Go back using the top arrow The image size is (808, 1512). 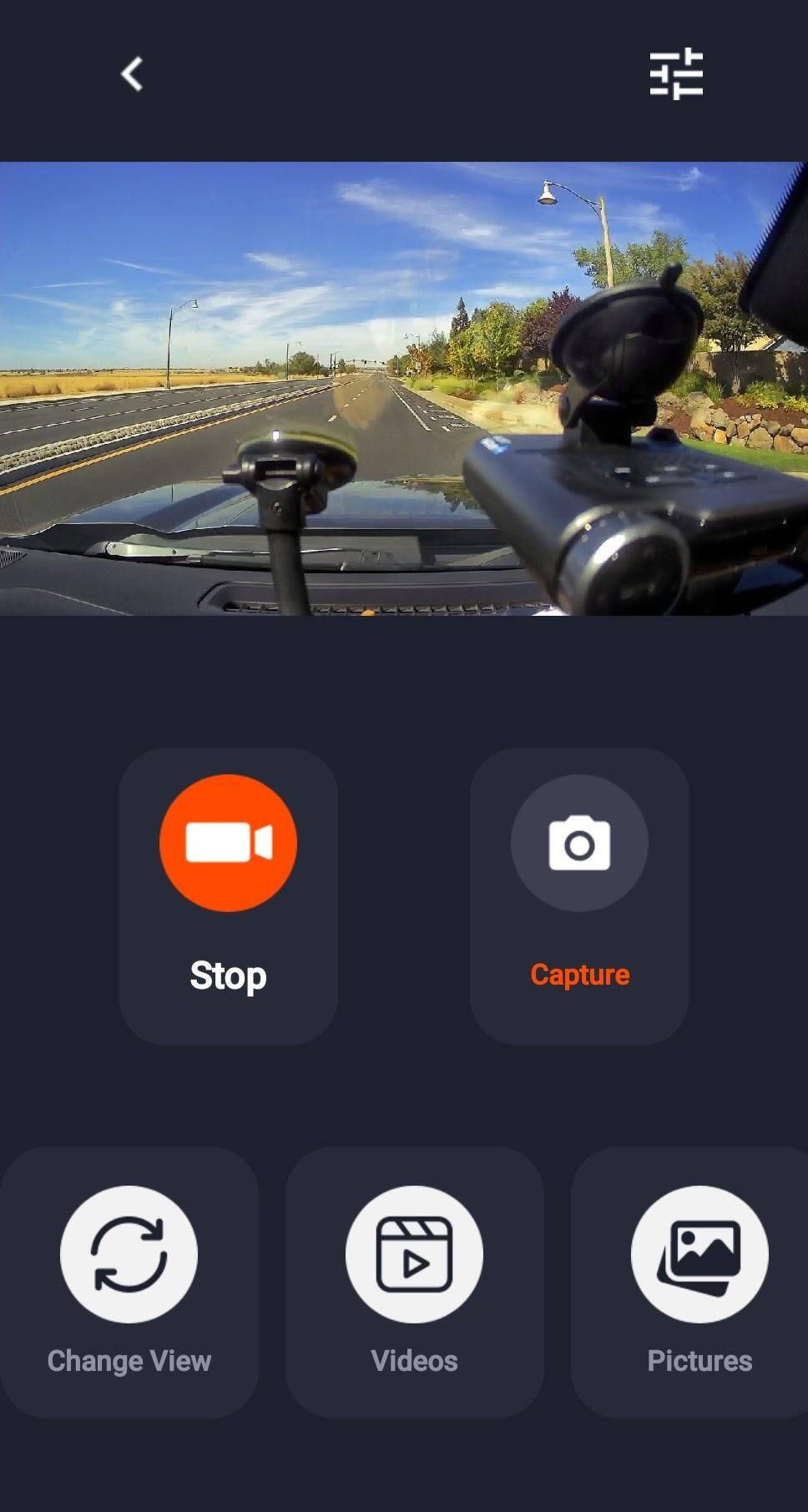click(132, 74)
